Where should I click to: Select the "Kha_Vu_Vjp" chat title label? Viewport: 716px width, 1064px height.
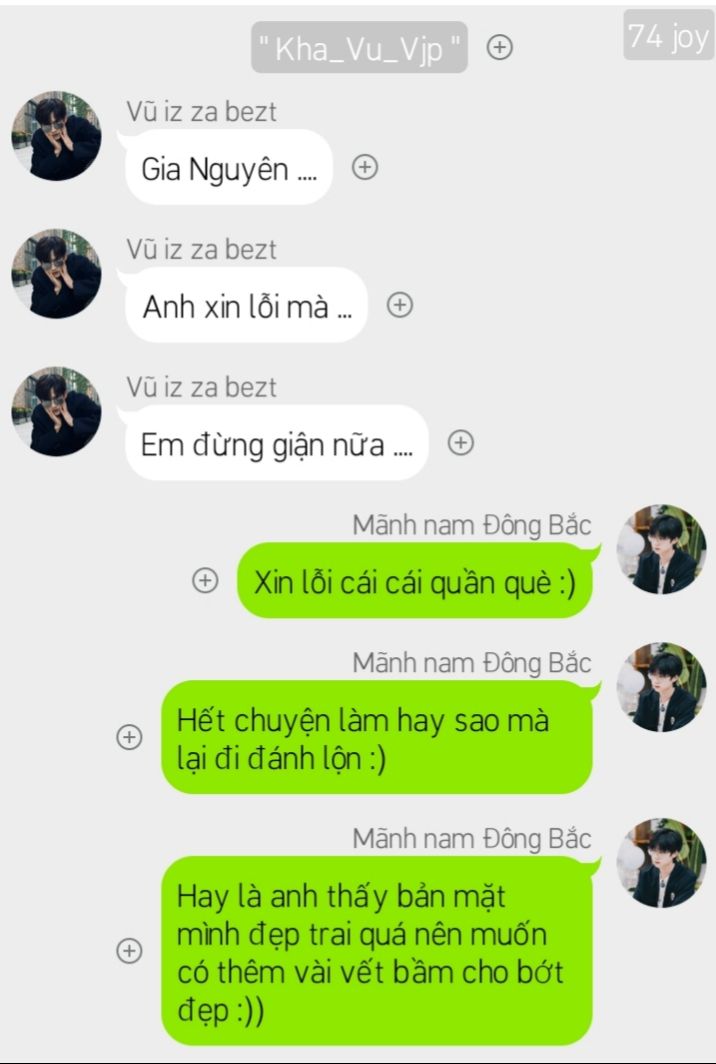tap(359, 48)
